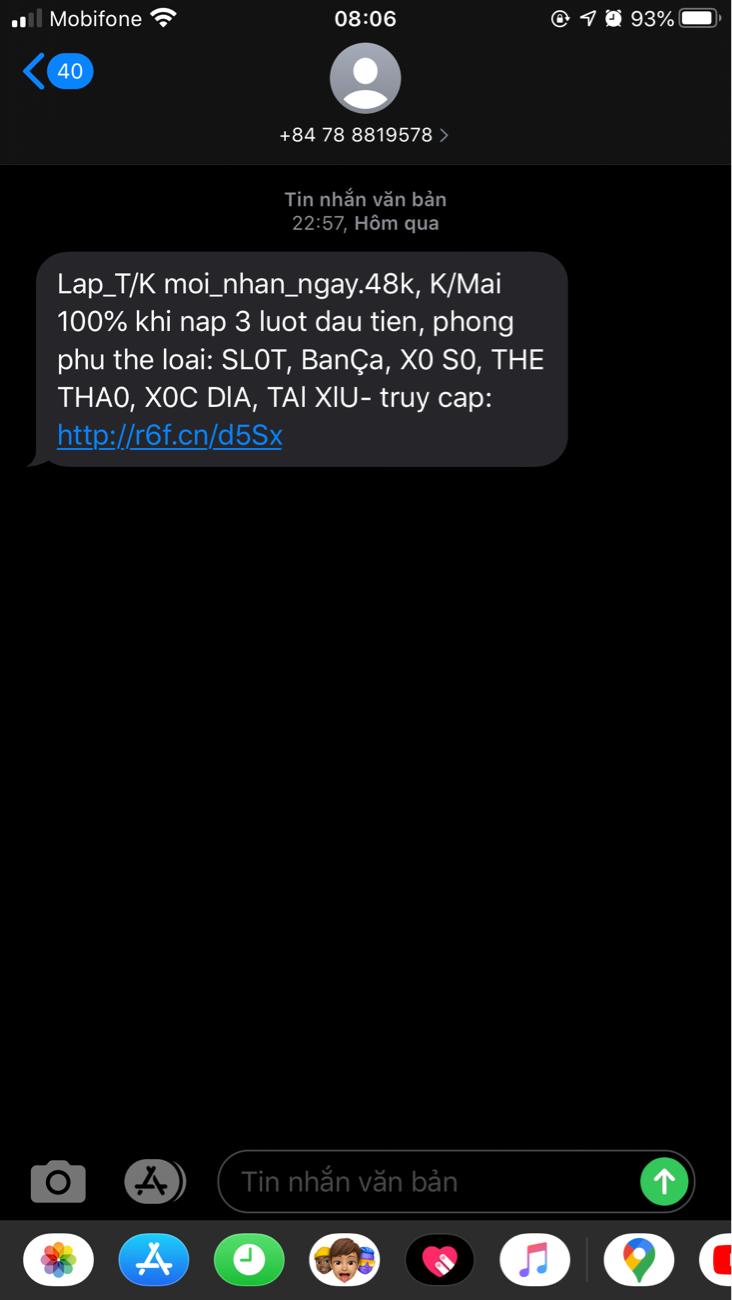Open contact details for +84 78 8819578

tap(365, 135)
